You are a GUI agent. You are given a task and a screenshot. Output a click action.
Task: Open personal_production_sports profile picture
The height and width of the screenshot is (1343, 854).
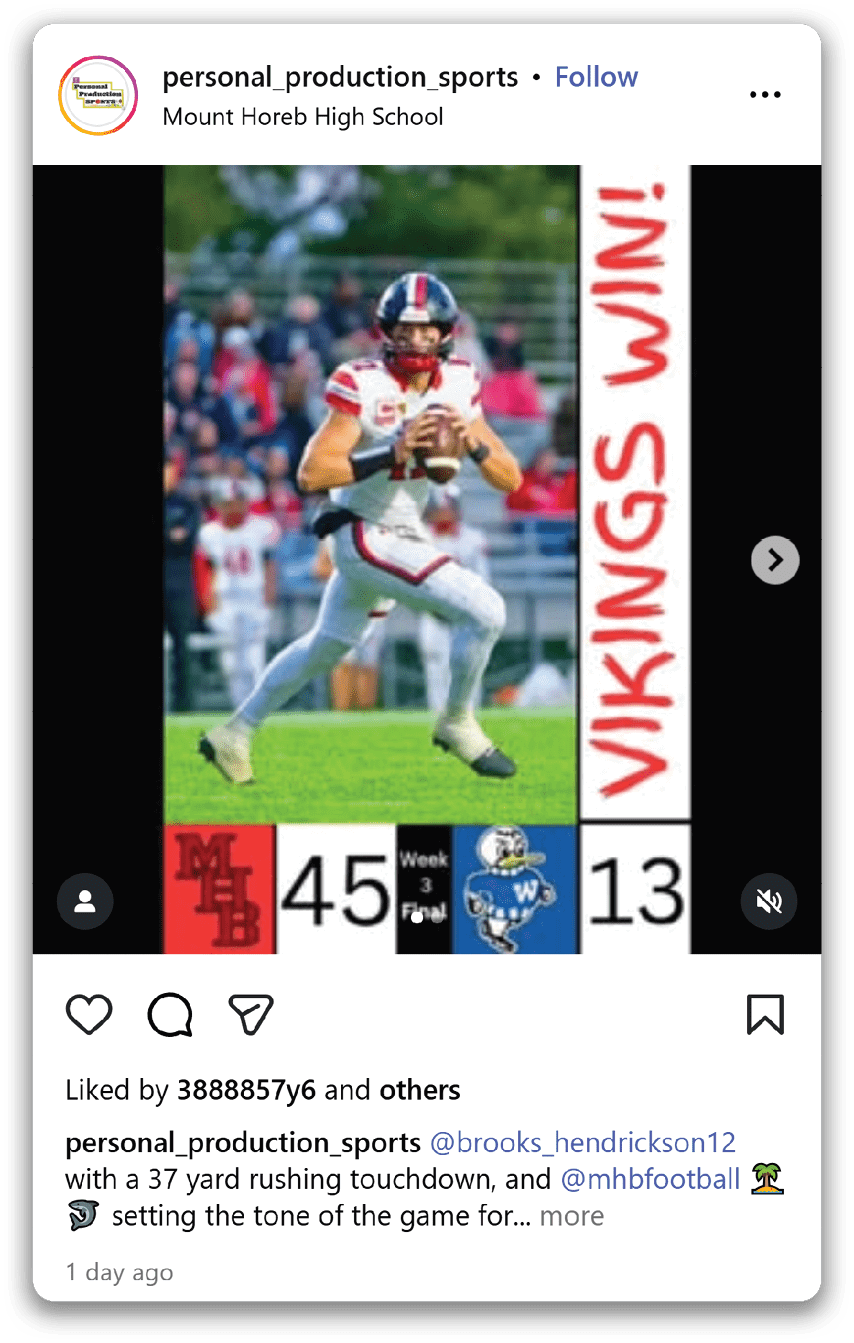click(98, 95)
